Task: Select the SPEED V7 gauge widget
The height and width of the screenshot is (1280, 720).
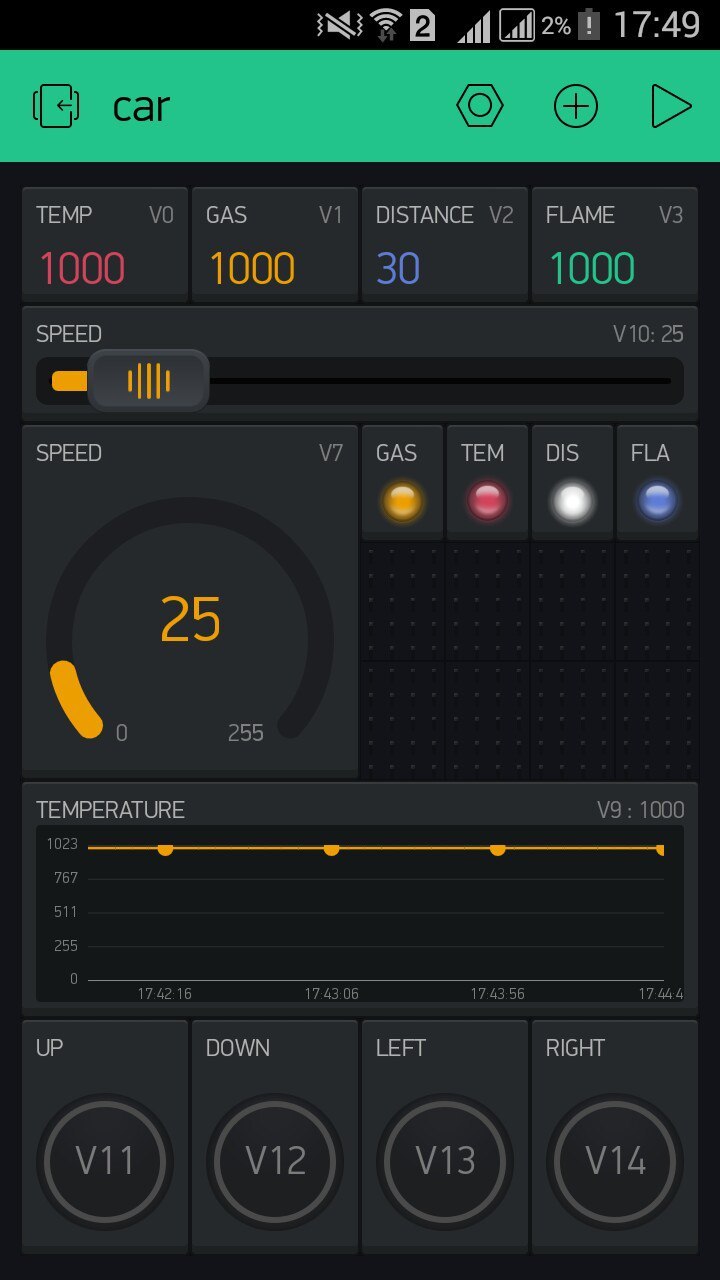Action: tap(190, 601)
